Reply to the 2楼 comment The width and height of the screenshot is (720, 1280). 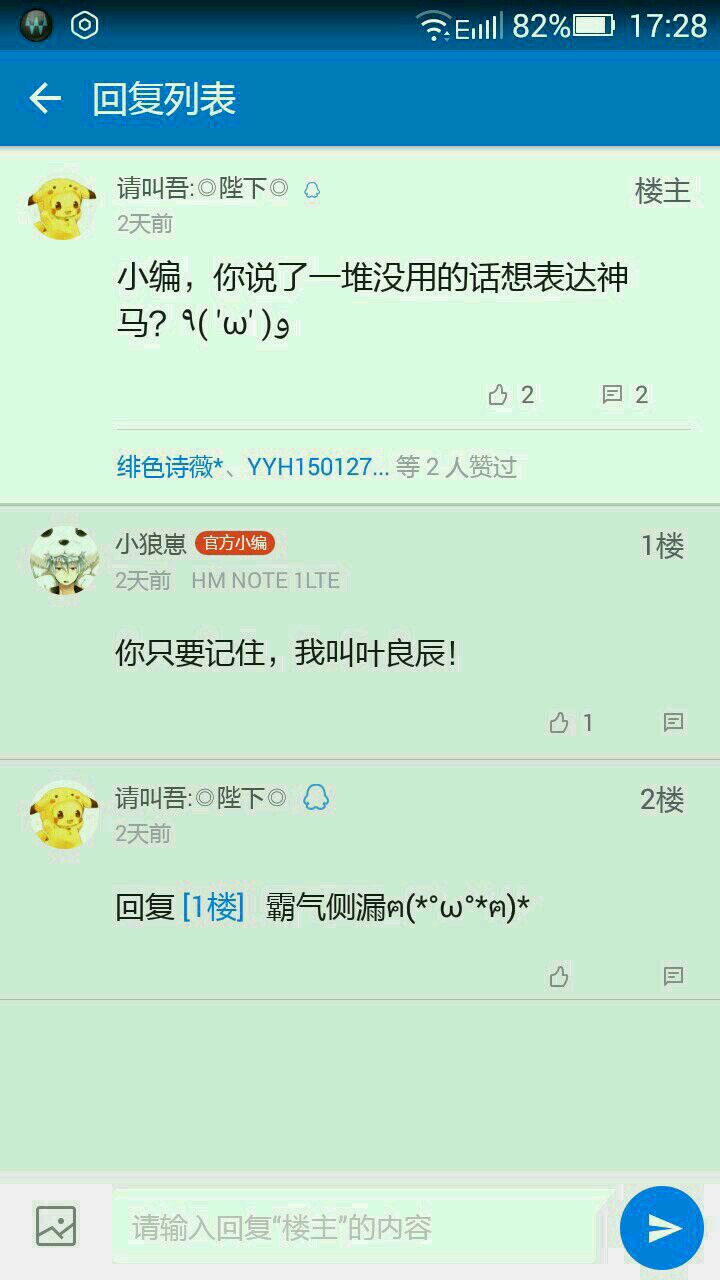click(674, 976)
